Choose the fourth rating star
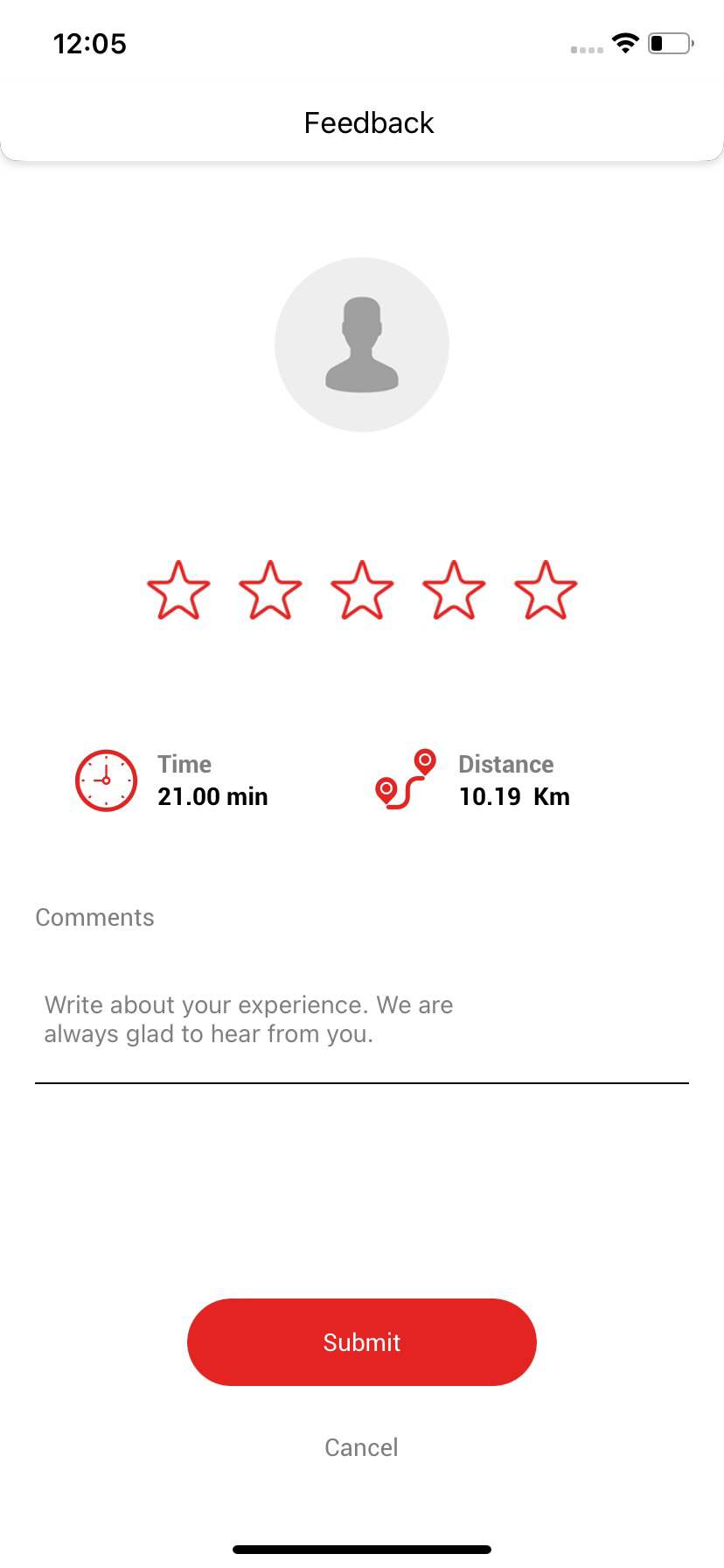Screen dimensions: 724x1568 tap(454, 591)
